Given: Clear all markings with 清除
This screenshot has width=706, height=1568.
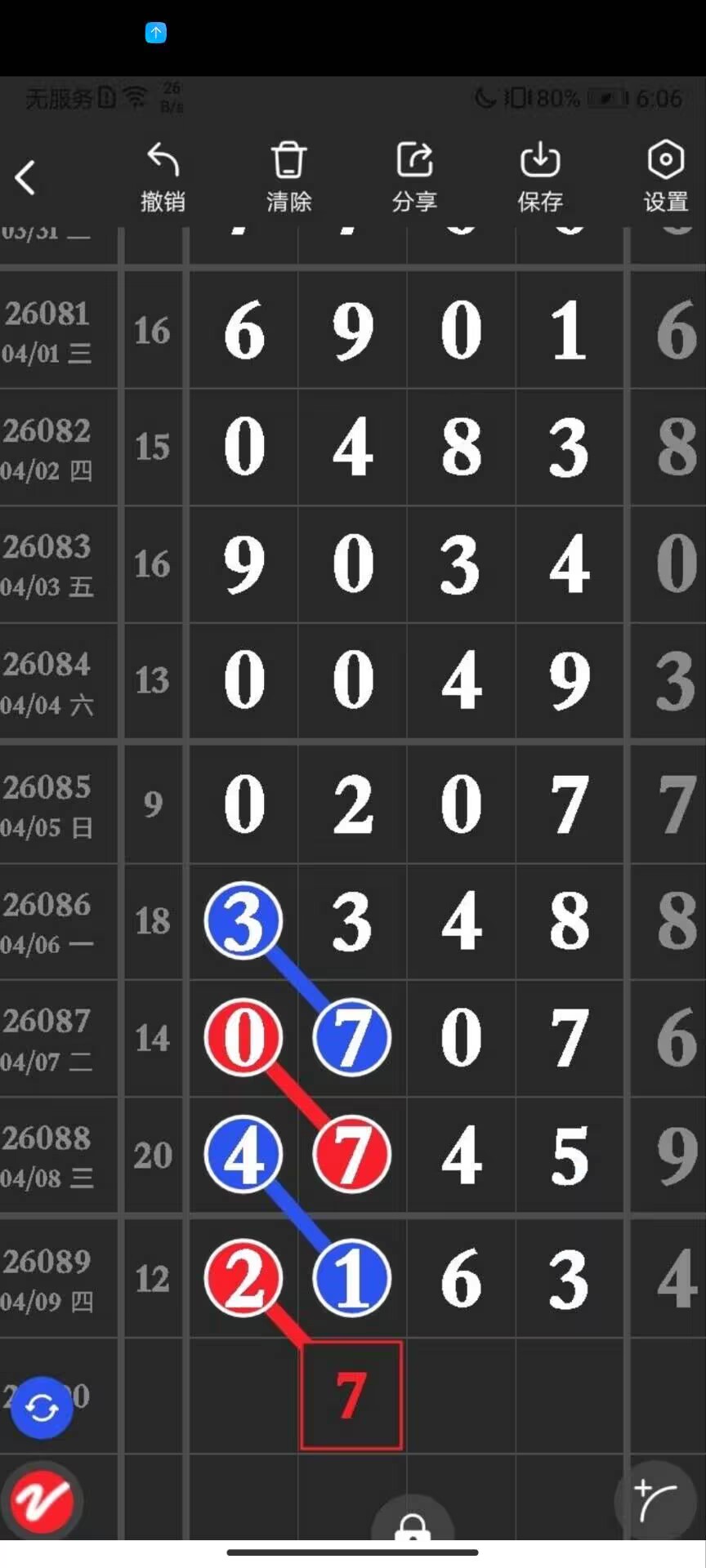Looking at the screenshot, I should click(288, 177).
